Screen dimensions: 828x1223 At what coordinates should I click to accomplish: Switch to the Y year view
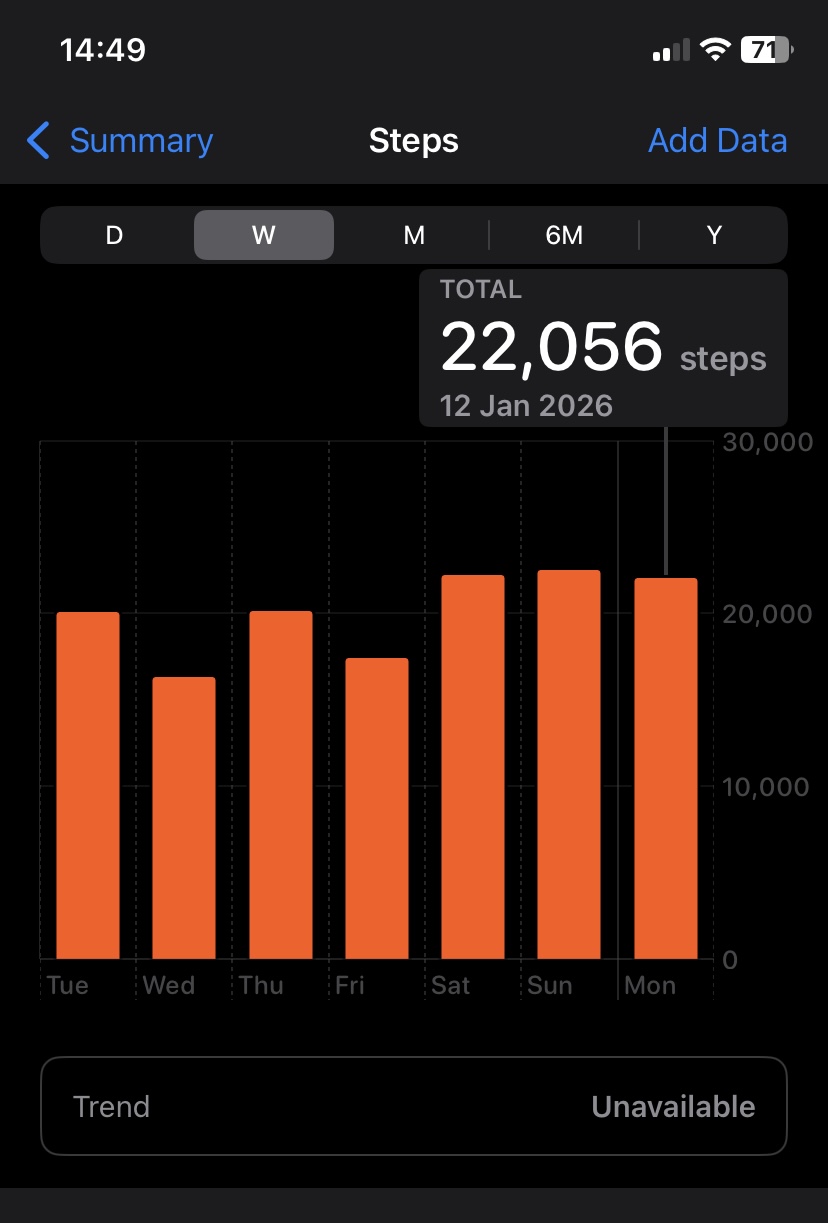coord(714,235)
